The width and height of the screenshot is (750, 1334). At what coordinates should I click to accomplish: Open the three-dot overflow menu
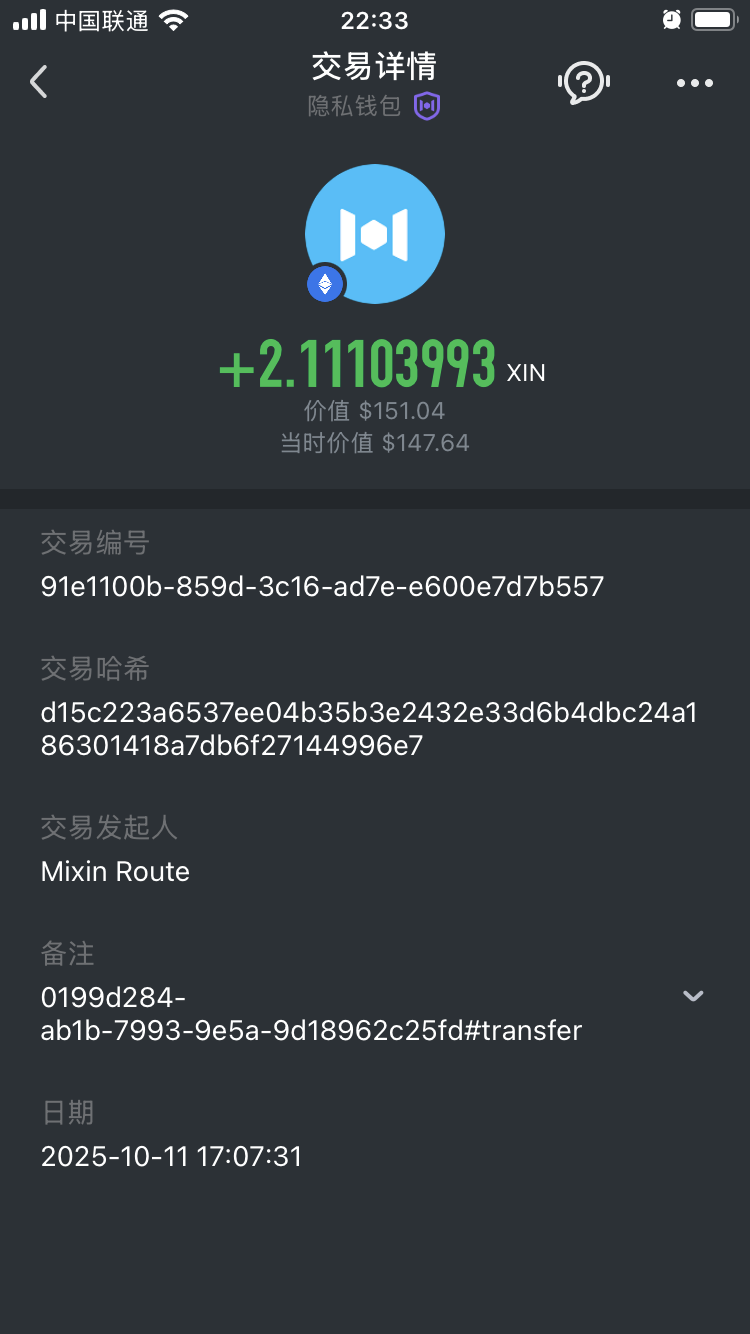pos(695,83)
